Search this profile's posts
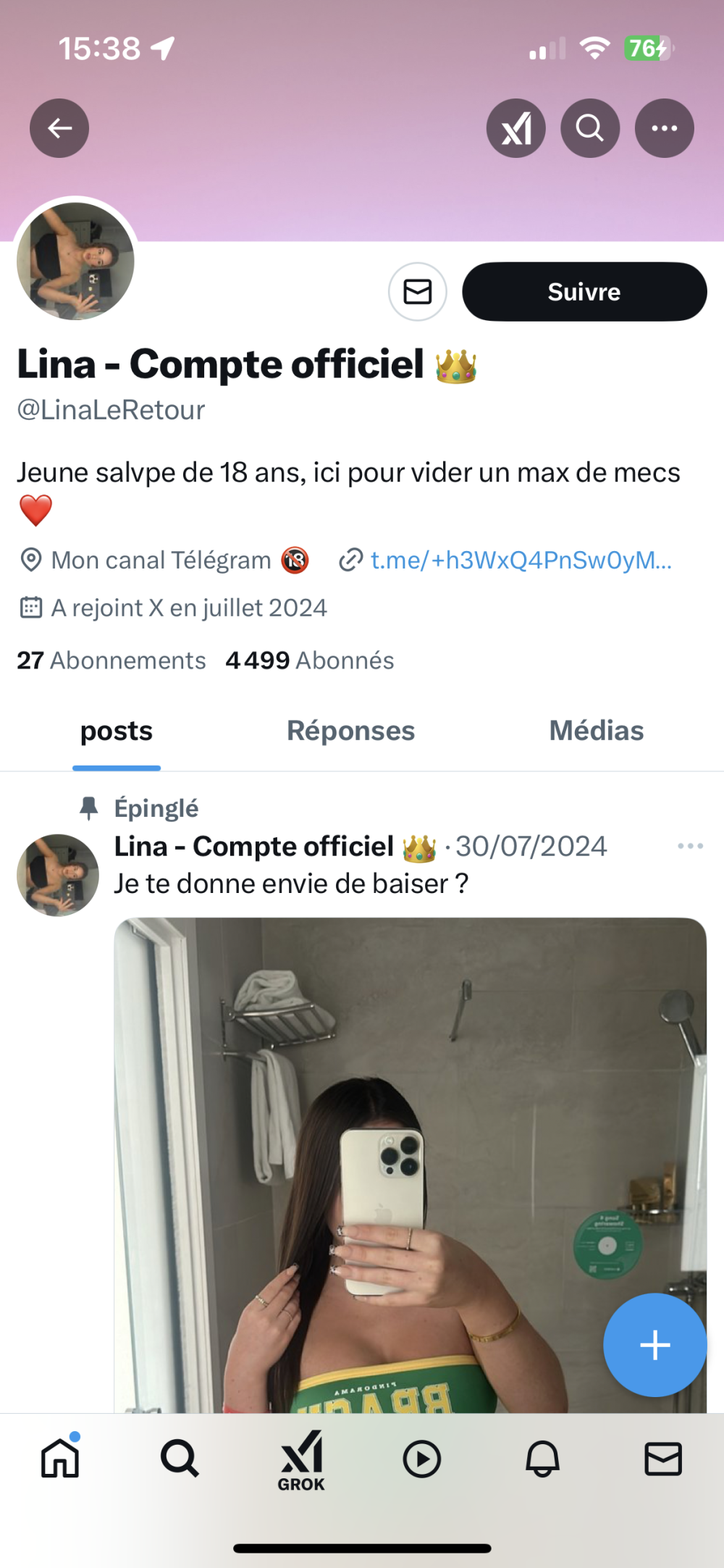The height and width of the screenshot is (1568, 724). click(590, 128)
